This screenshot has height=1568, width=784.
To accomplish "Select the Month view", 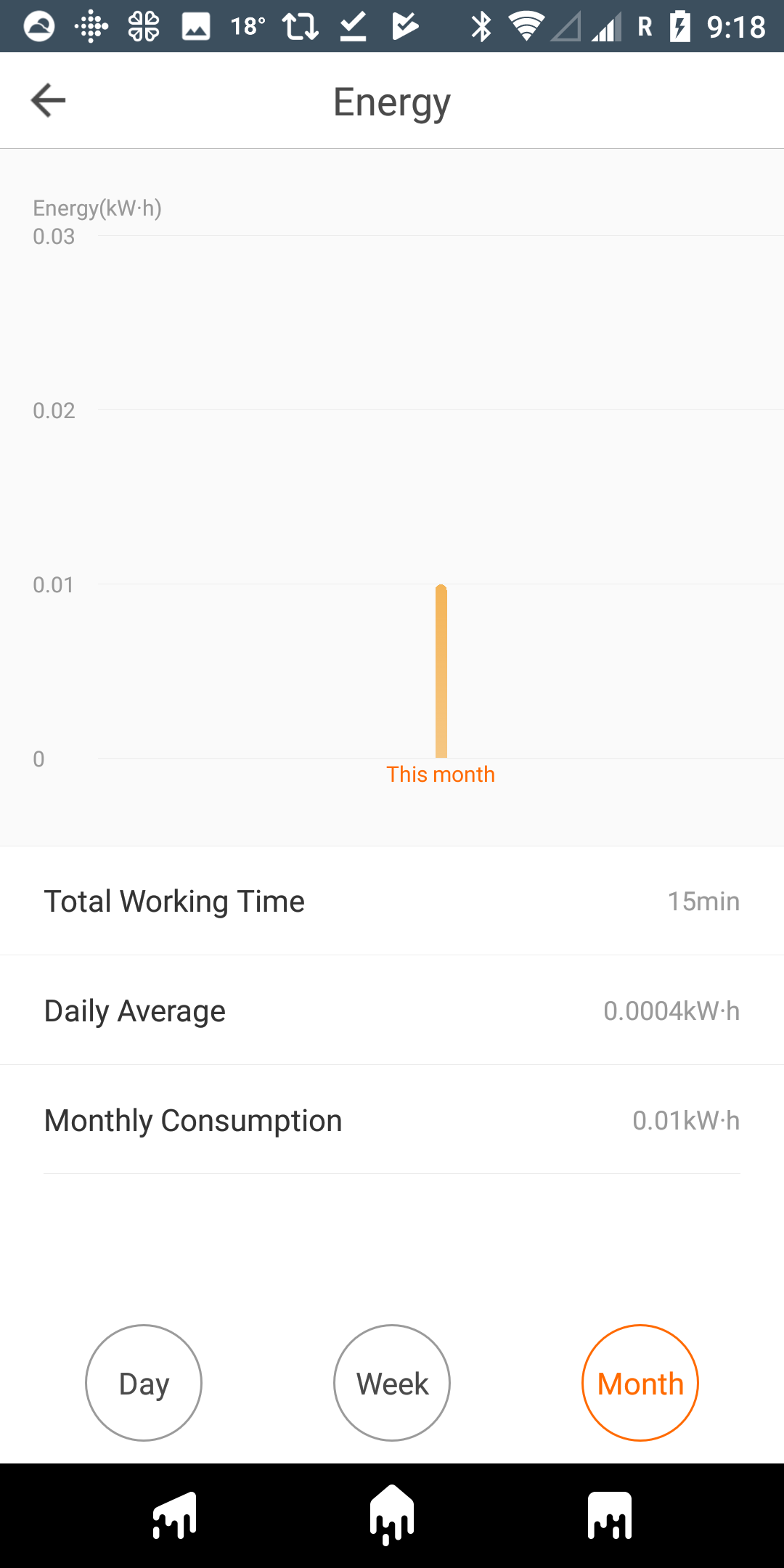I will coord(640,1383).
